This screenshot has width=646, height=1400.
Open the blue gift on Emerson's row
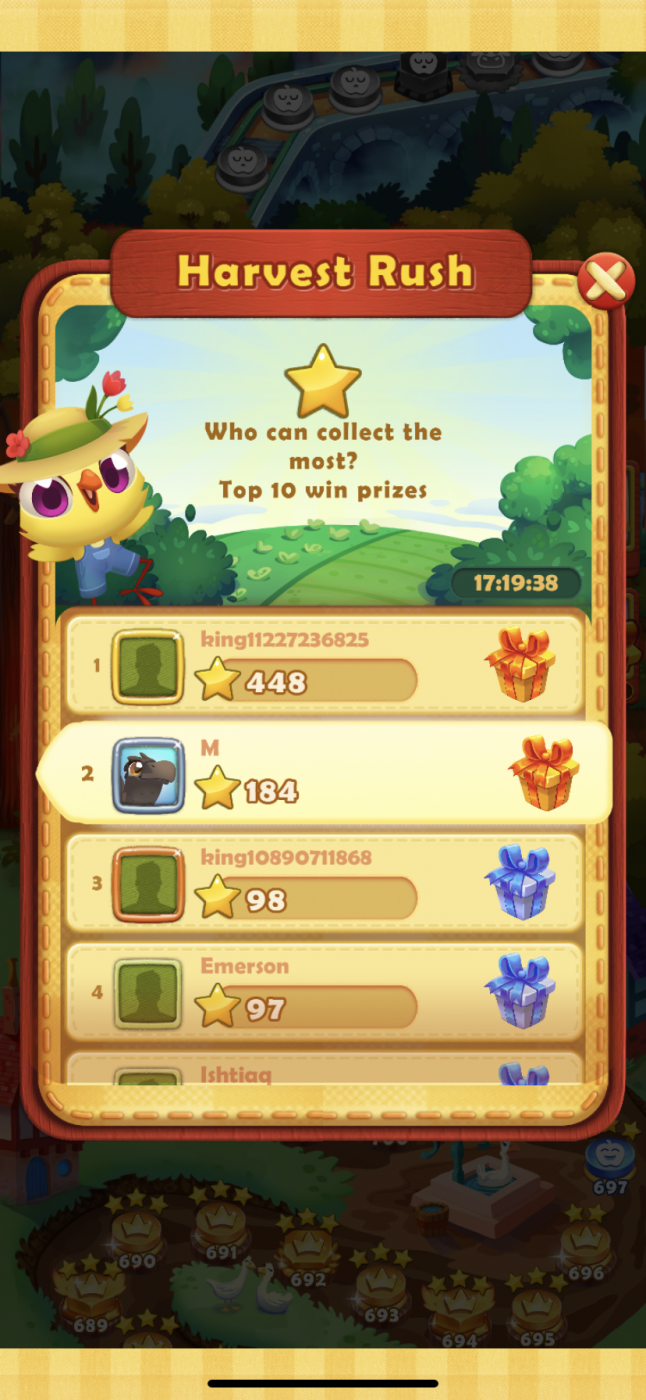(x=519, y=990)
